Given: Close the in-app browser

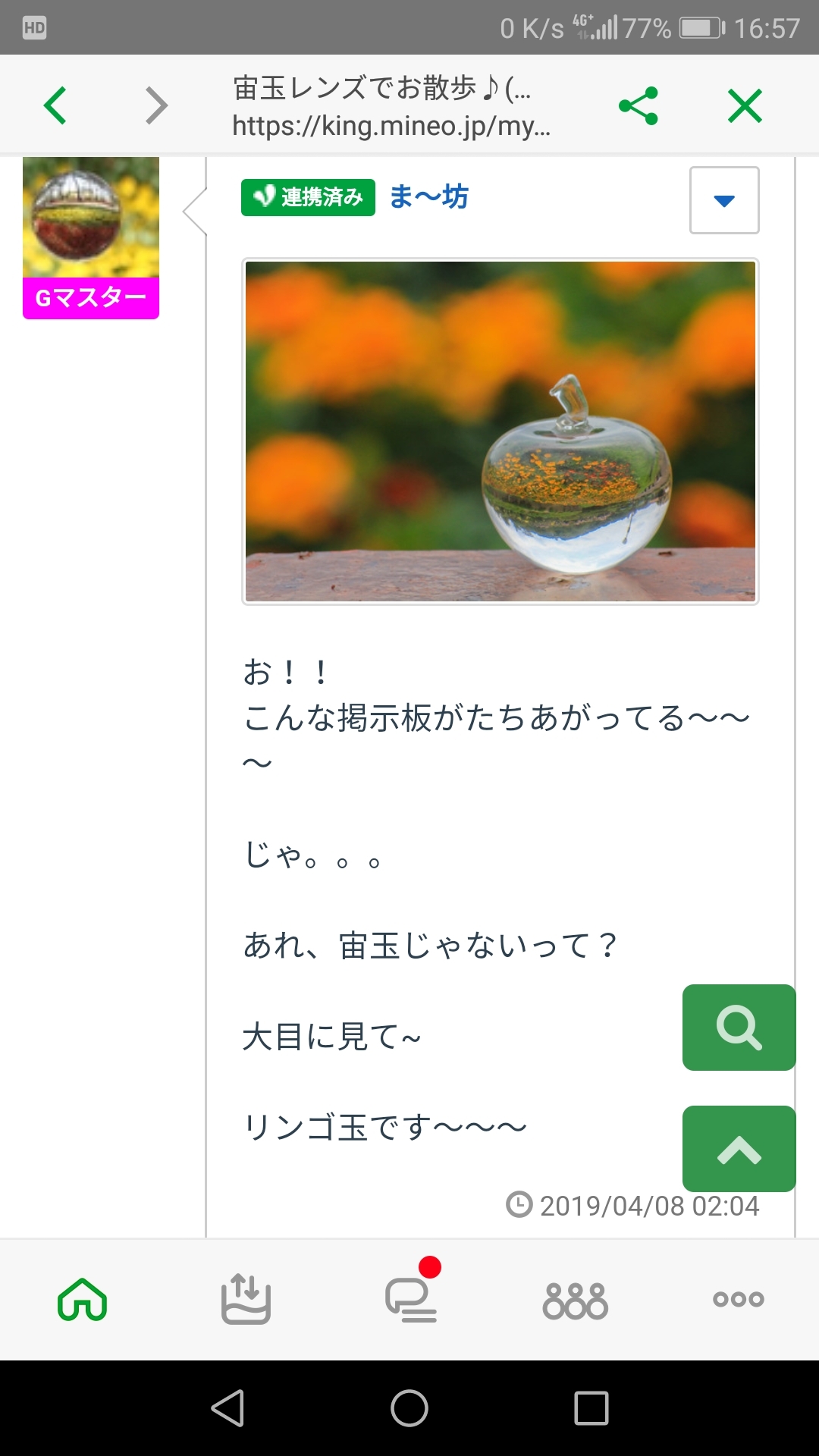Looking at the screenshot, I should [x=745, y=105].
